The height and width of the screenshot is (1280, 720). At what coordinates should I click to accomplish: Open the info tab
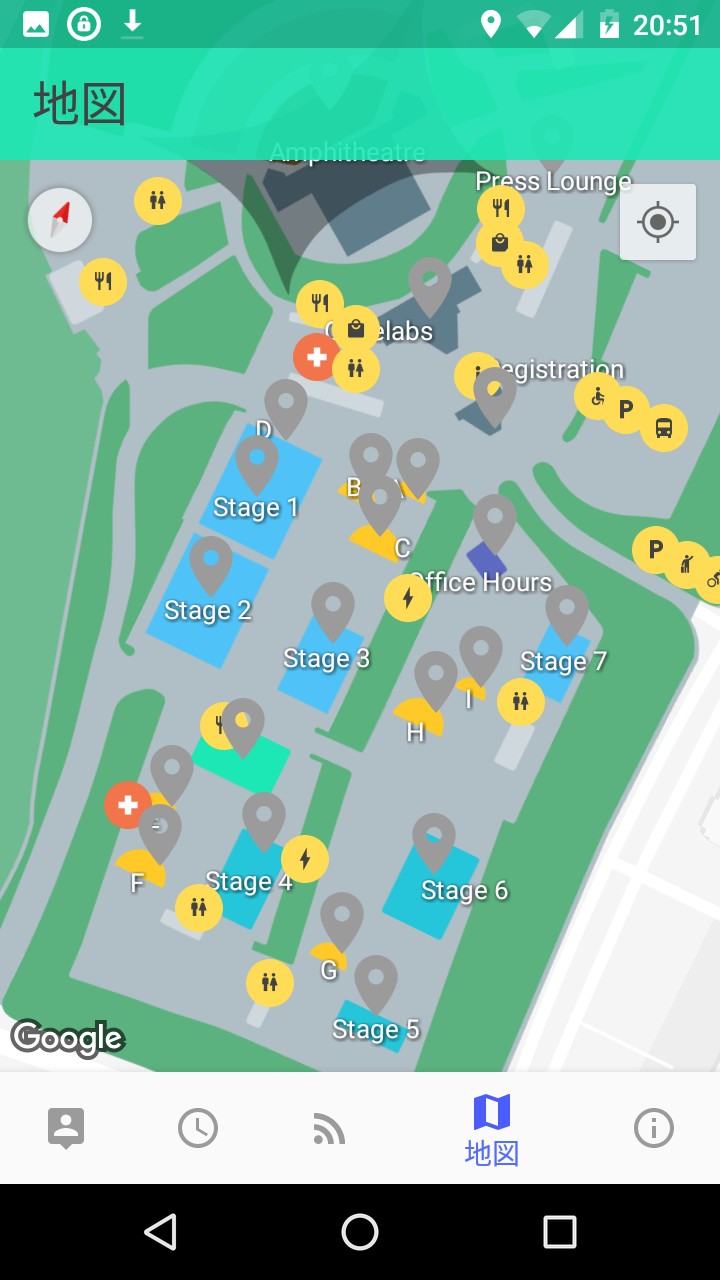654,1128
